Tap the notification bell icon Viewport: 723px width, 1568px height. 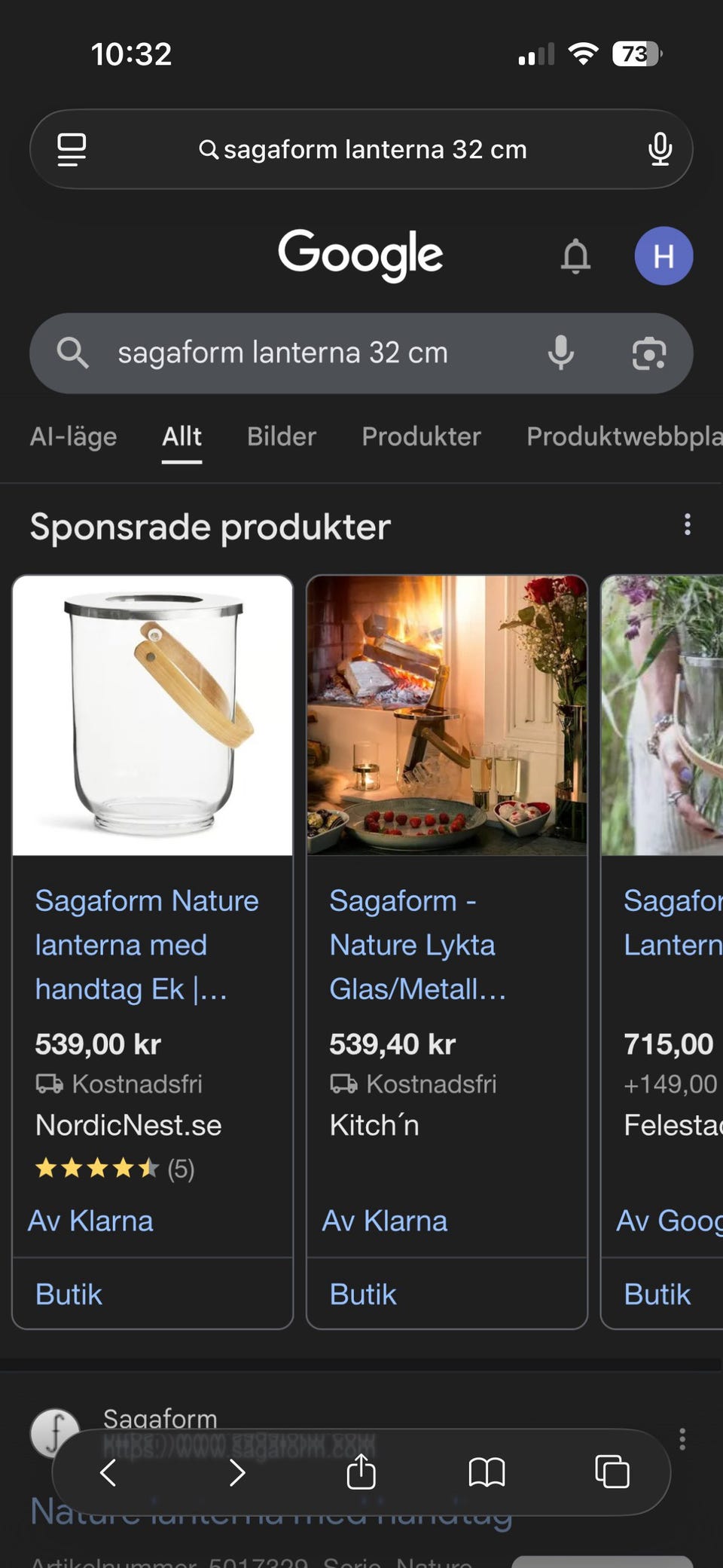pos(575,256)
